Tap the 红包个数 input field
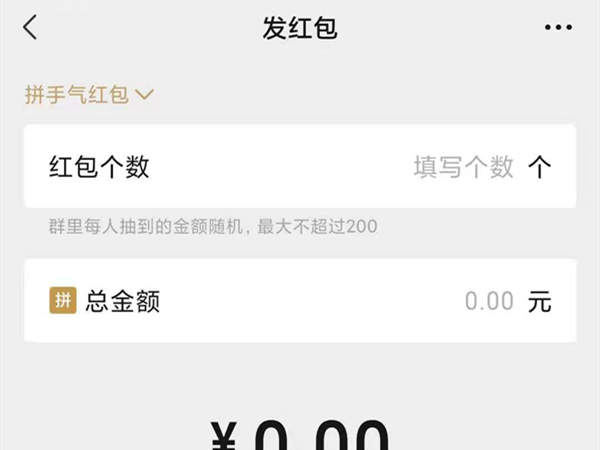This screenshot has width=600, height=450. [x=463, y=167]
